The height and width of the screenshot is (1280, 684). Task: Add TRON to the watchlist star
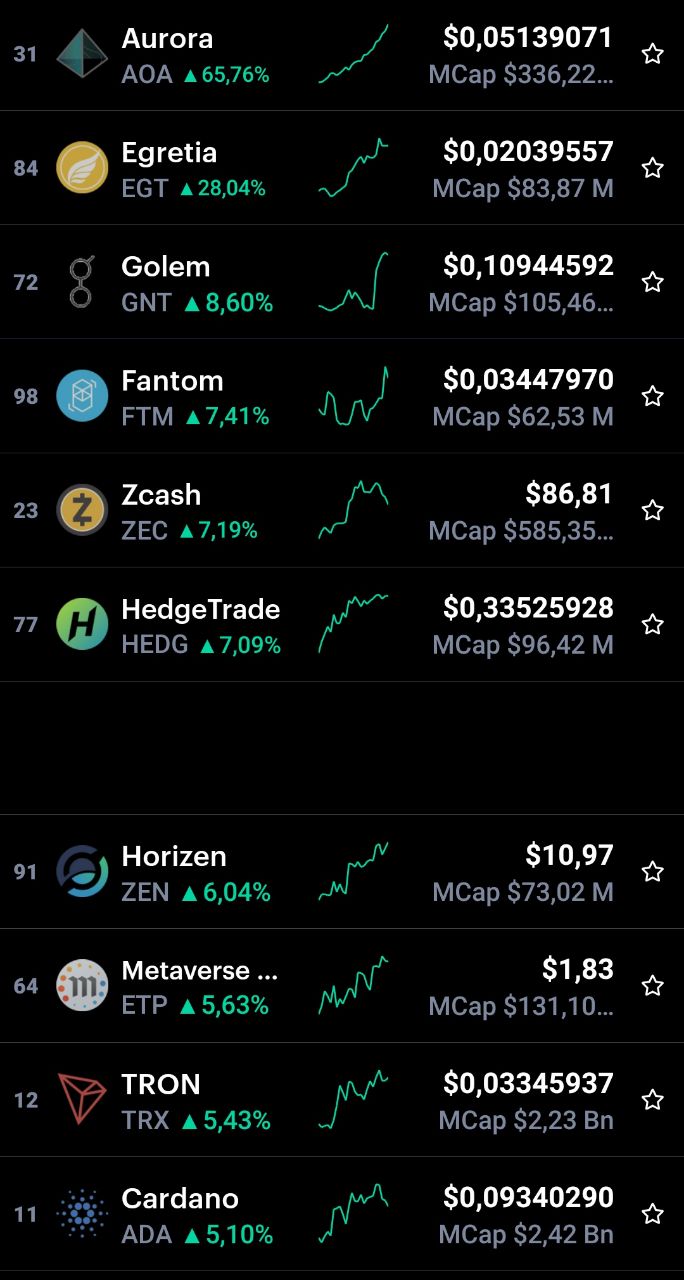(653, 1100)
